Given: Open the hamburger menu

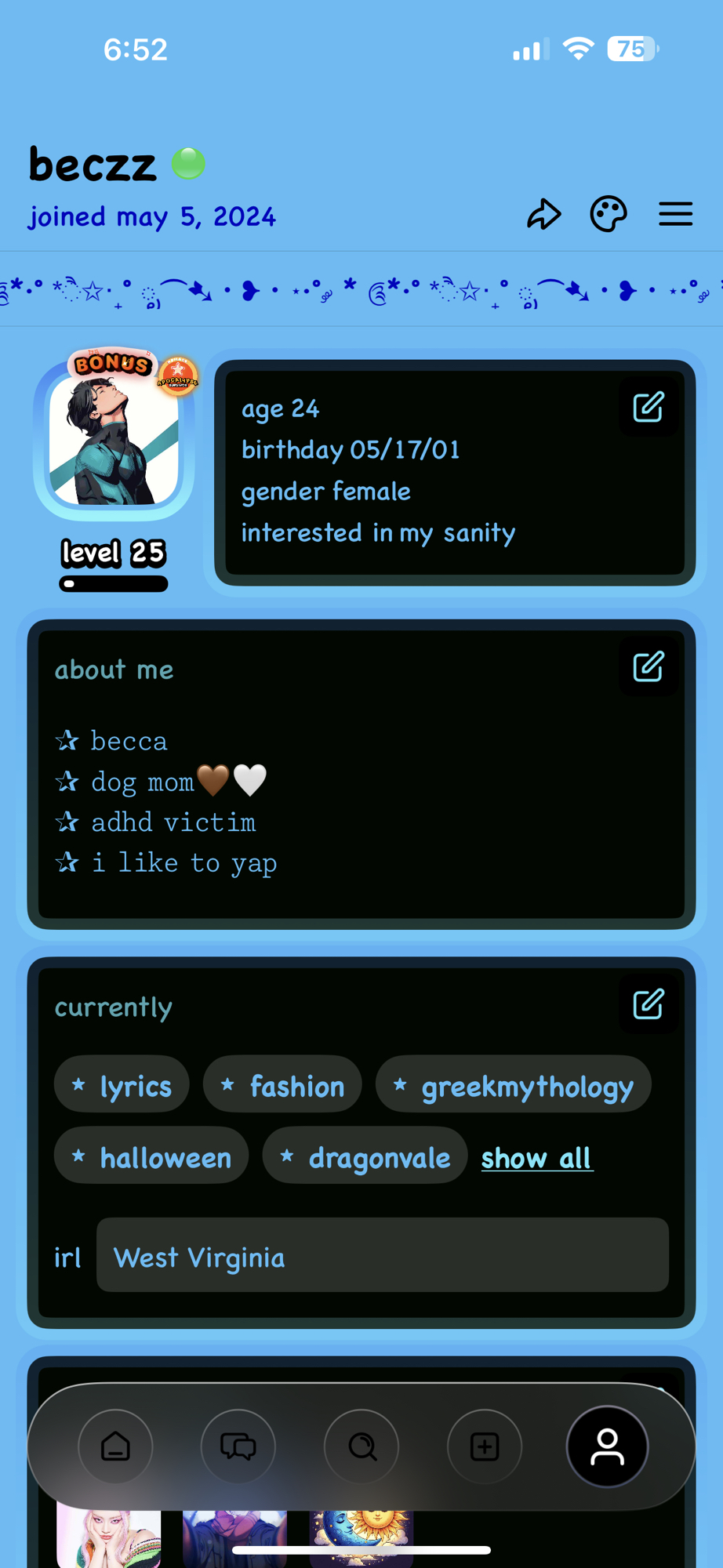Looking at the screenshot, I should (x=675, y=214).
